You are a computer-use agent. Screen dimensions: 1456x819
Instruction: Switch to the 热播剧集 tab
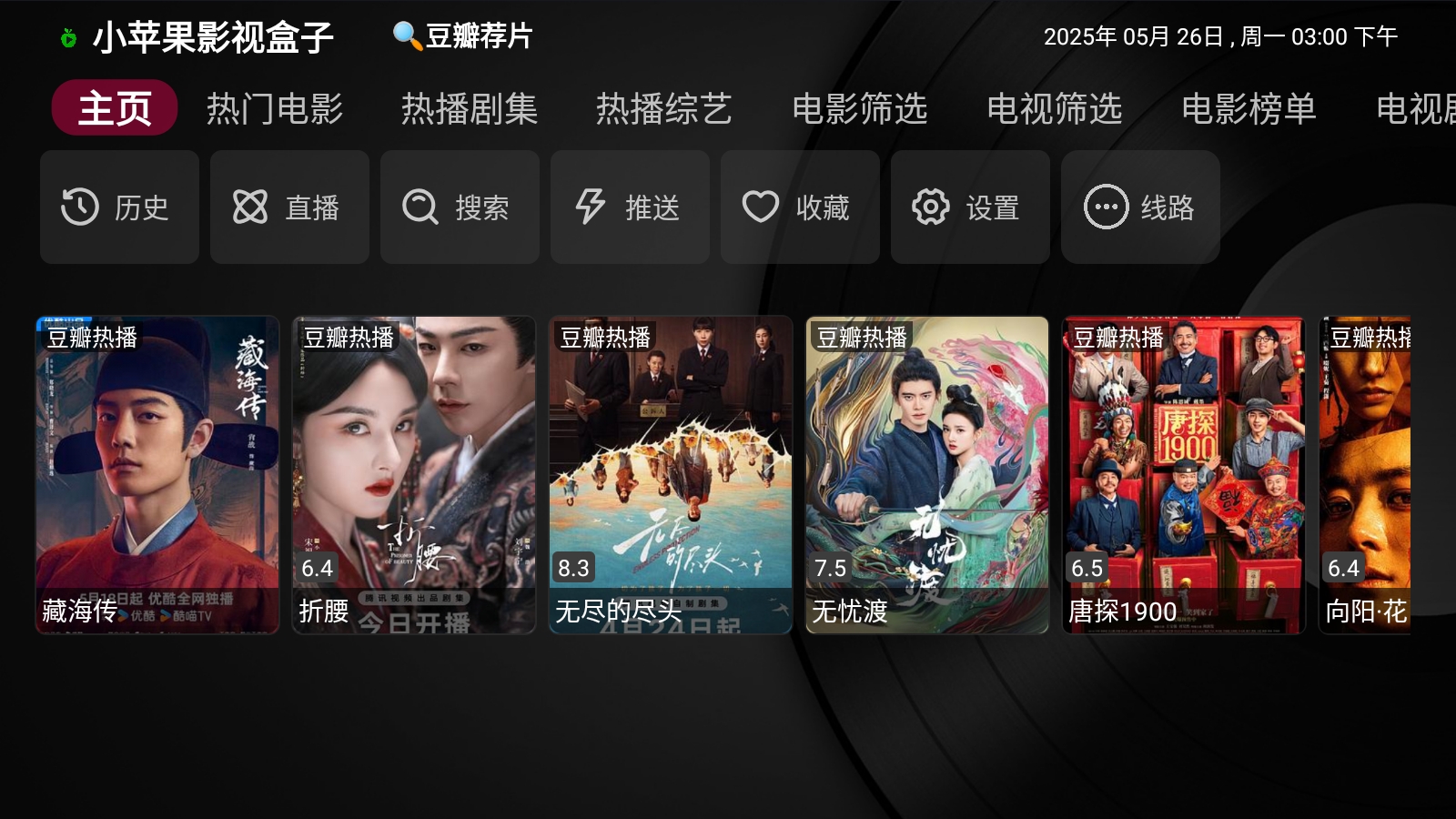coord(470,108)
